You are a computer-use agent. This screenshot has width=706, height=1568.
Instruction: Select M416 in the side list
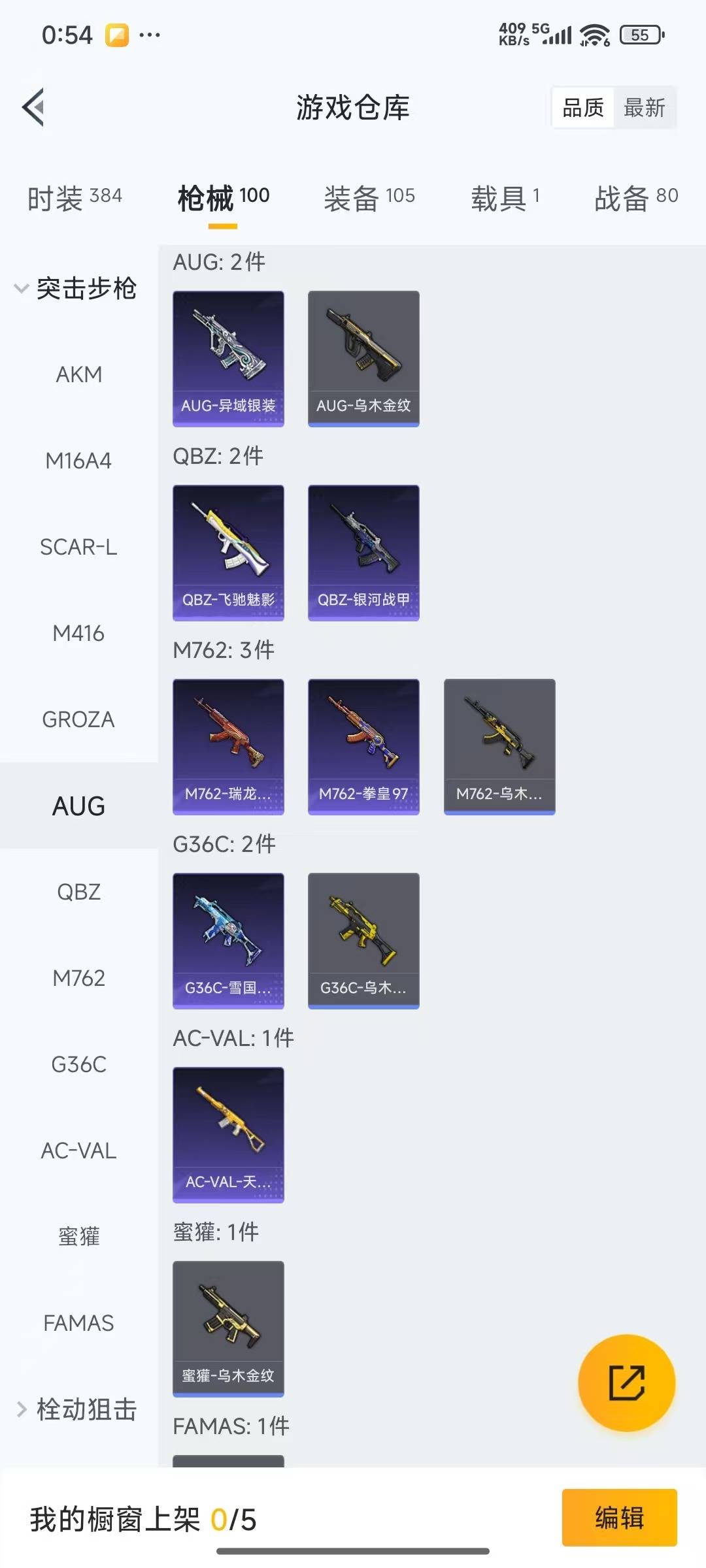click(x=78, y=633)
